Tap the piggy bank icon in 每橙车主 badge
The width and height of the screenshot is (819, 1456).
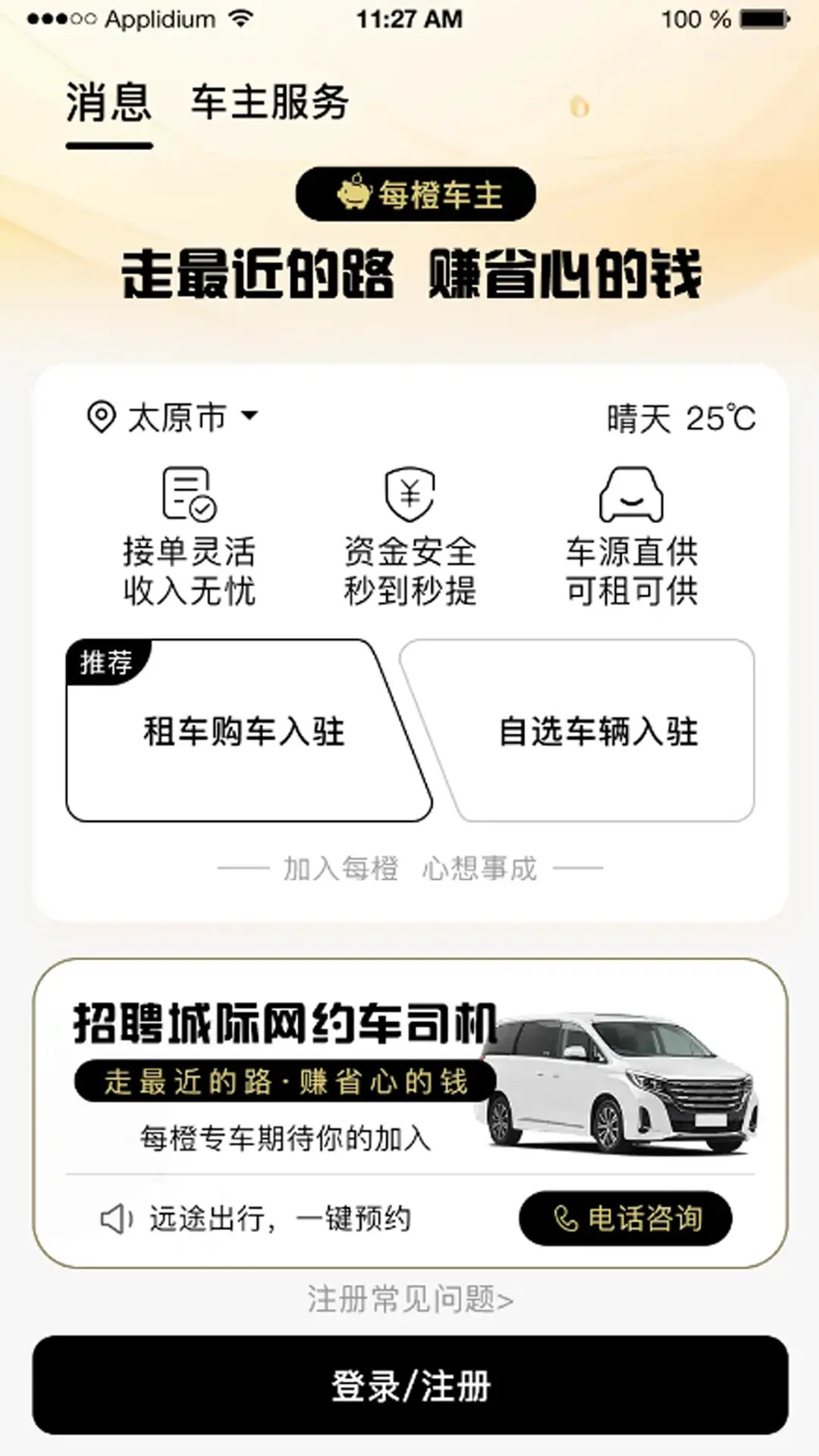click(356, 193)
